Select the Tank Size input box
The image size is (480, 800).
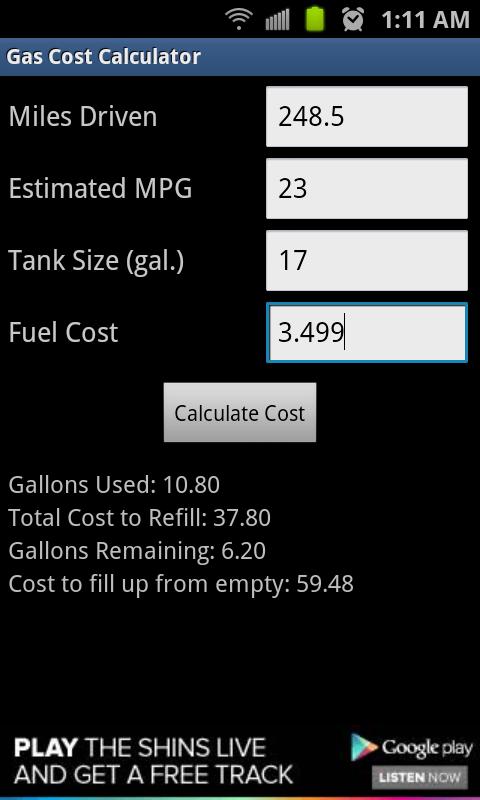coord(366,260)
